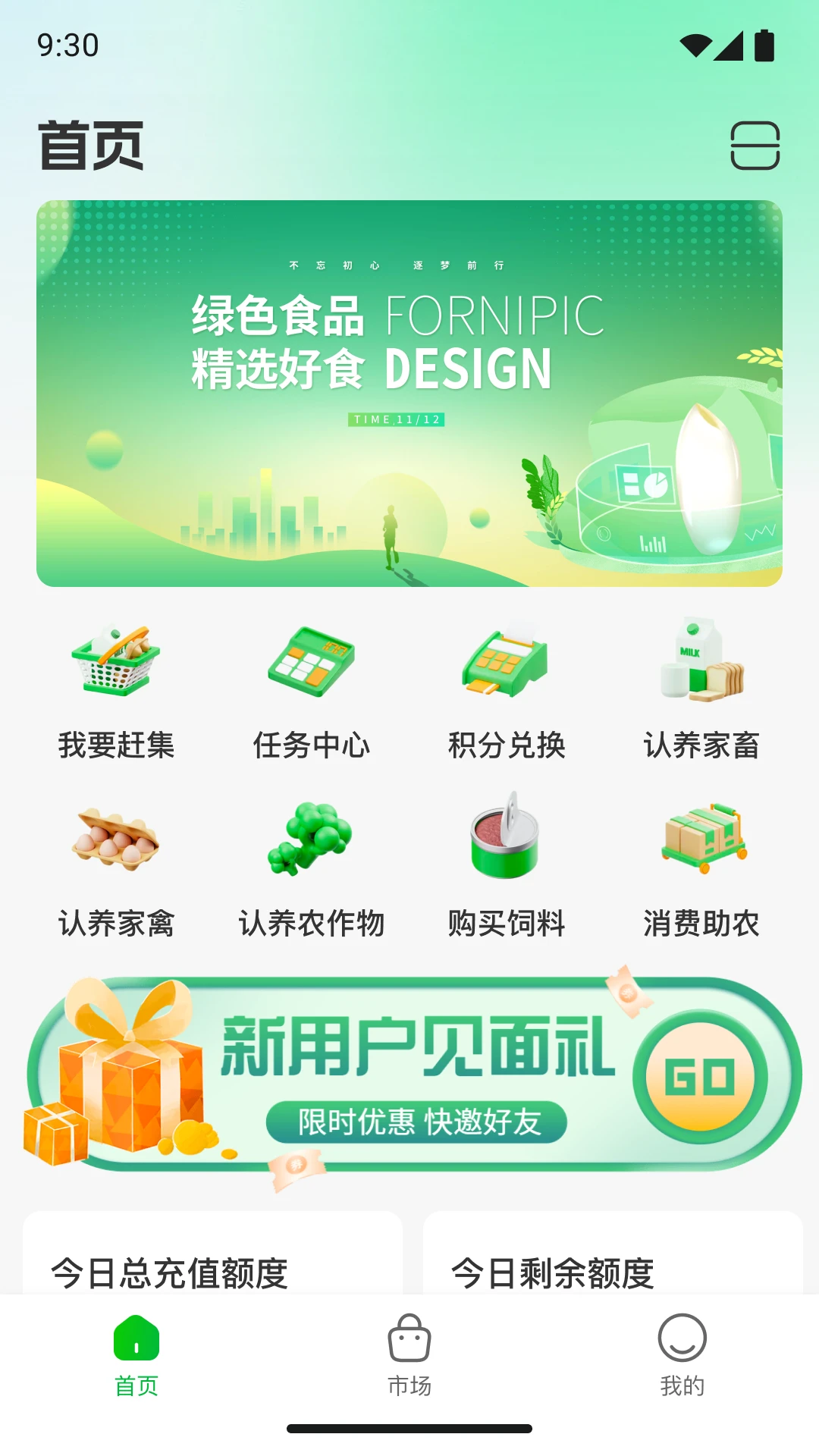The height and width of the screenshot is (1456, 819).
Task: Open the 新用户见面礼 promotional banner
Action: pos(409,1077)
